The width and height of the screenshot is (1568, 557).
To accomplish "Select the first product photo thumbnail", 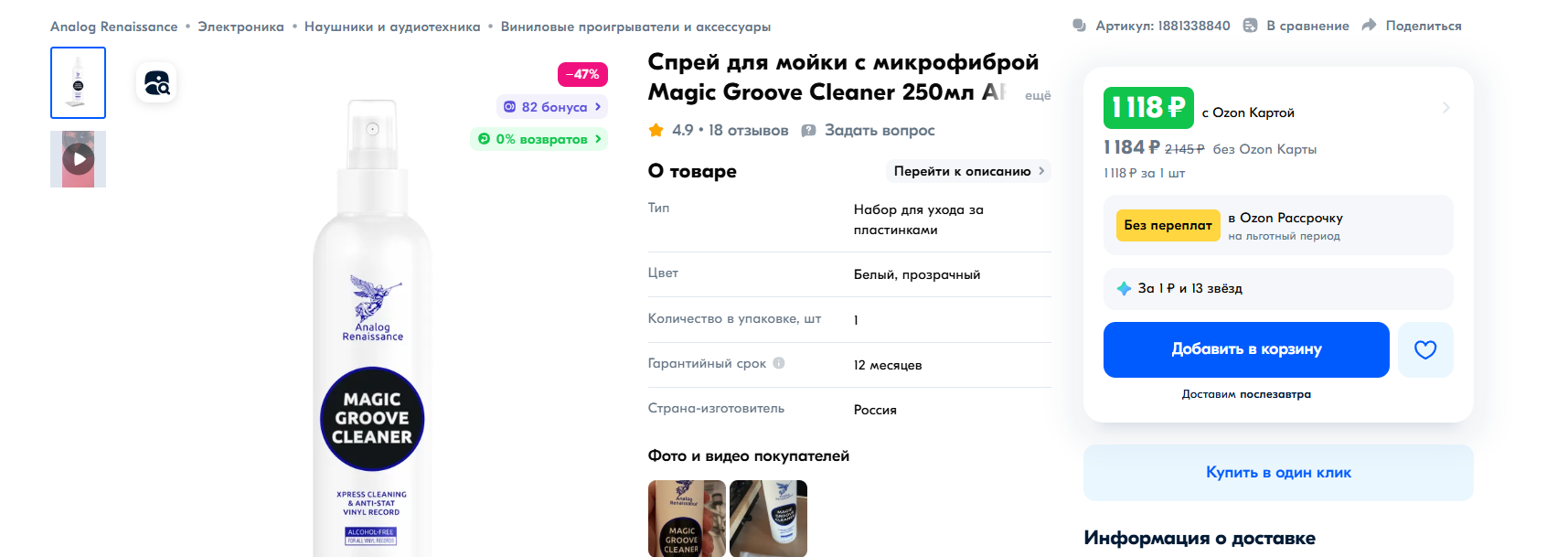I will click(x=79, y=83).
